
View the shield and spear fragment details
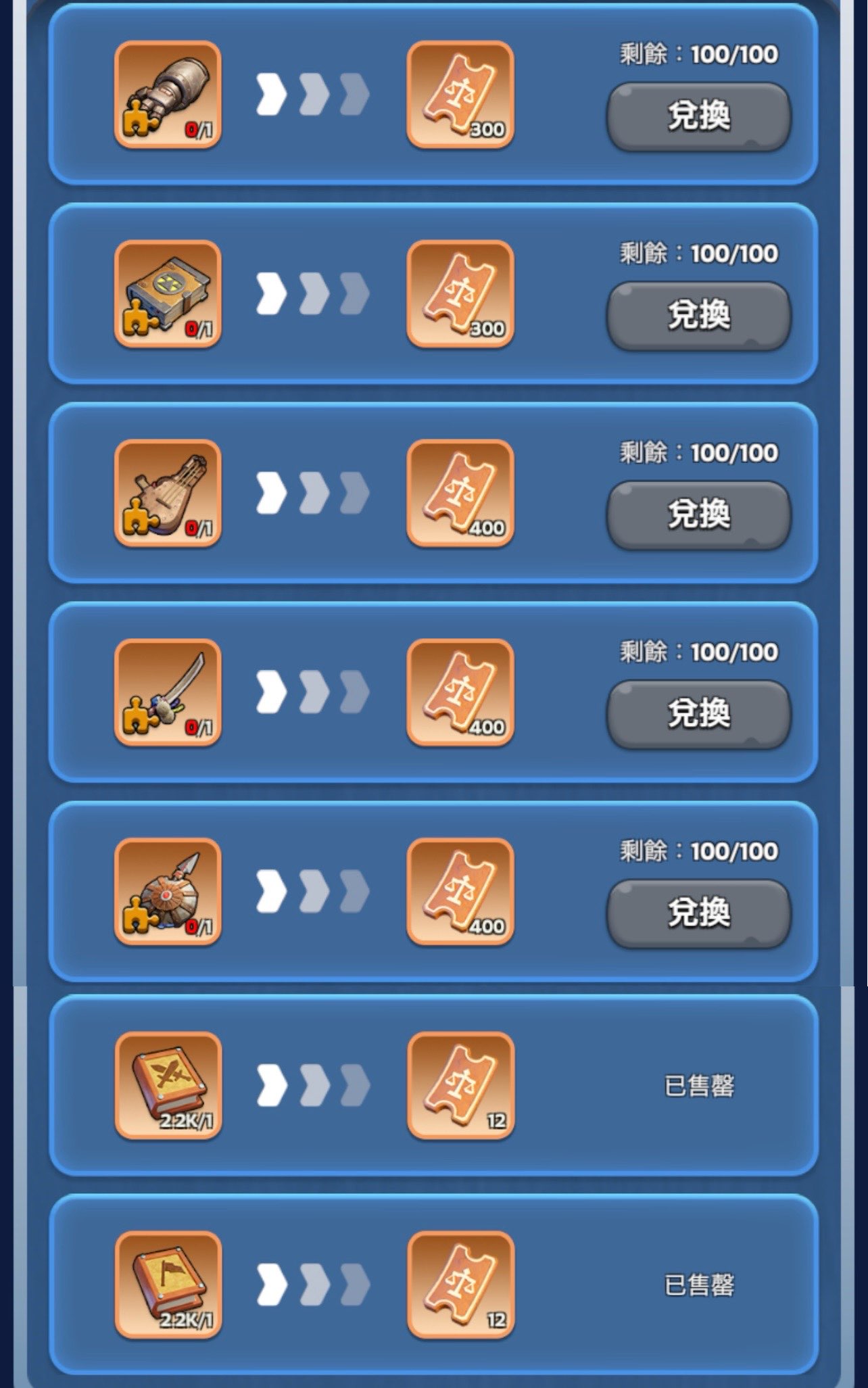point(168,892)
